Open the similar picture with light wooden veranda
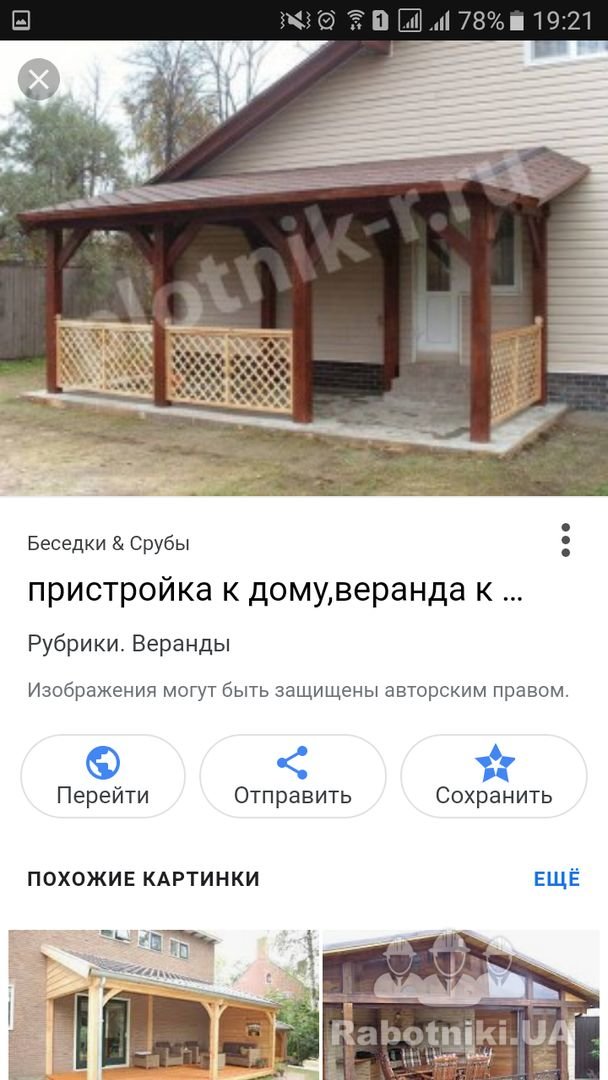608x1080 pixels. (164, 1005)
